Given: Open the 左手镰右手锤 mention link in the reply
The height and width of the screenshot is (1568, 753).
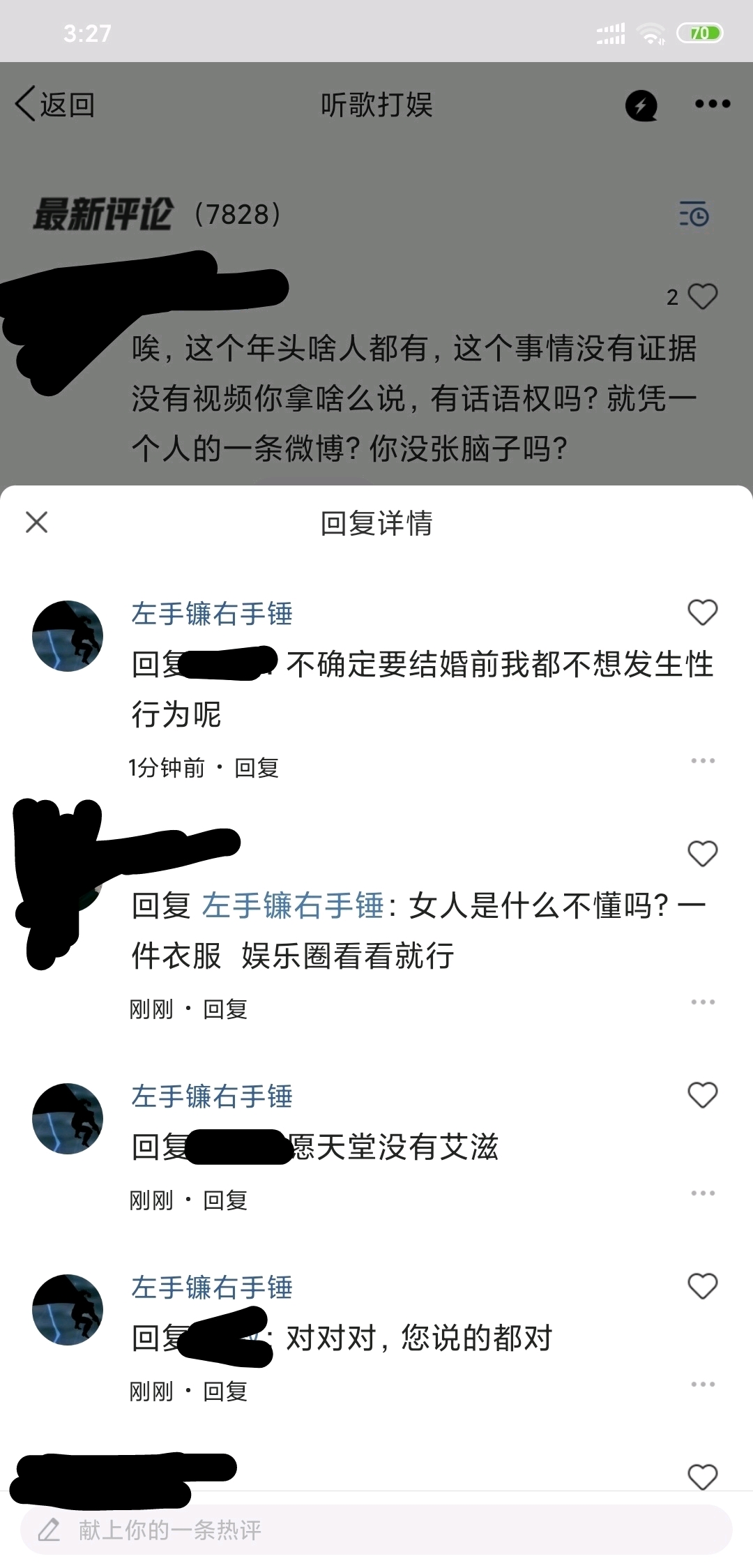Looking at the screenshot, I should (x=293, y=905).
